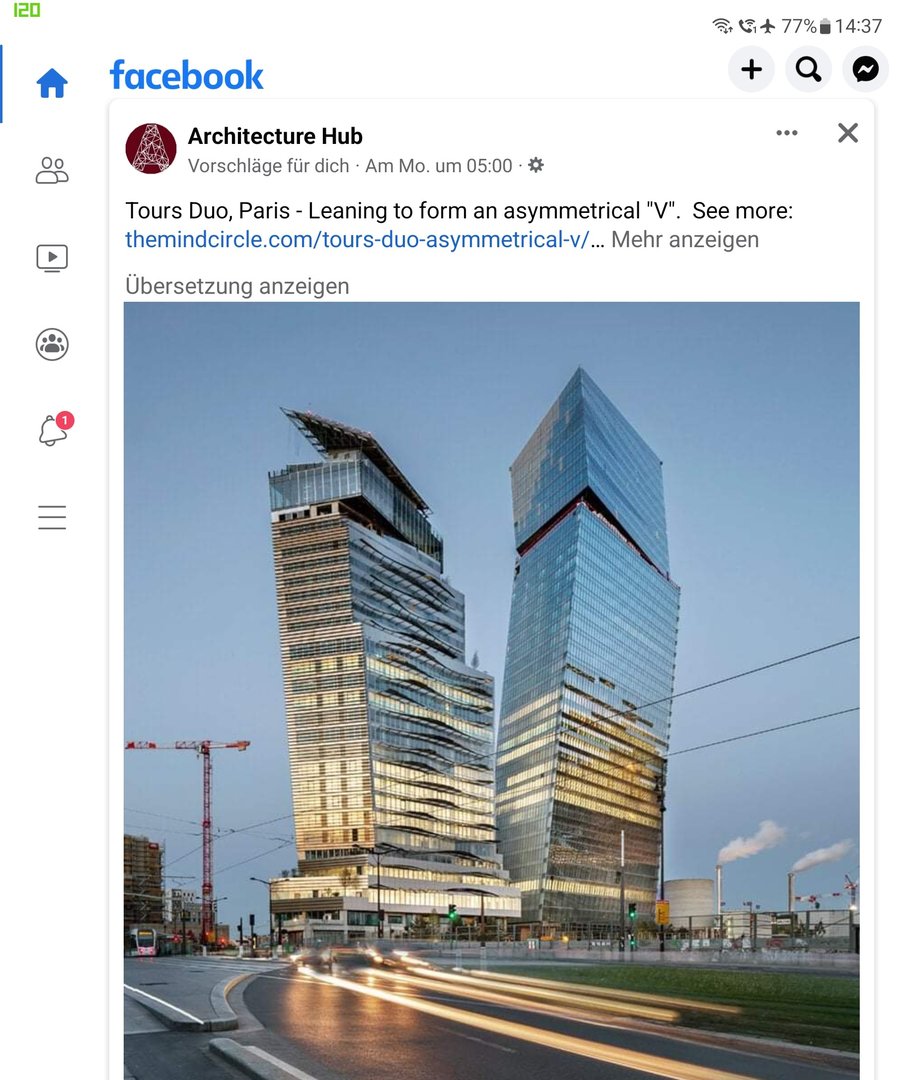Open the Watch video tab
Viewport: 900px width, 1080px height.
tap(52, 258)
